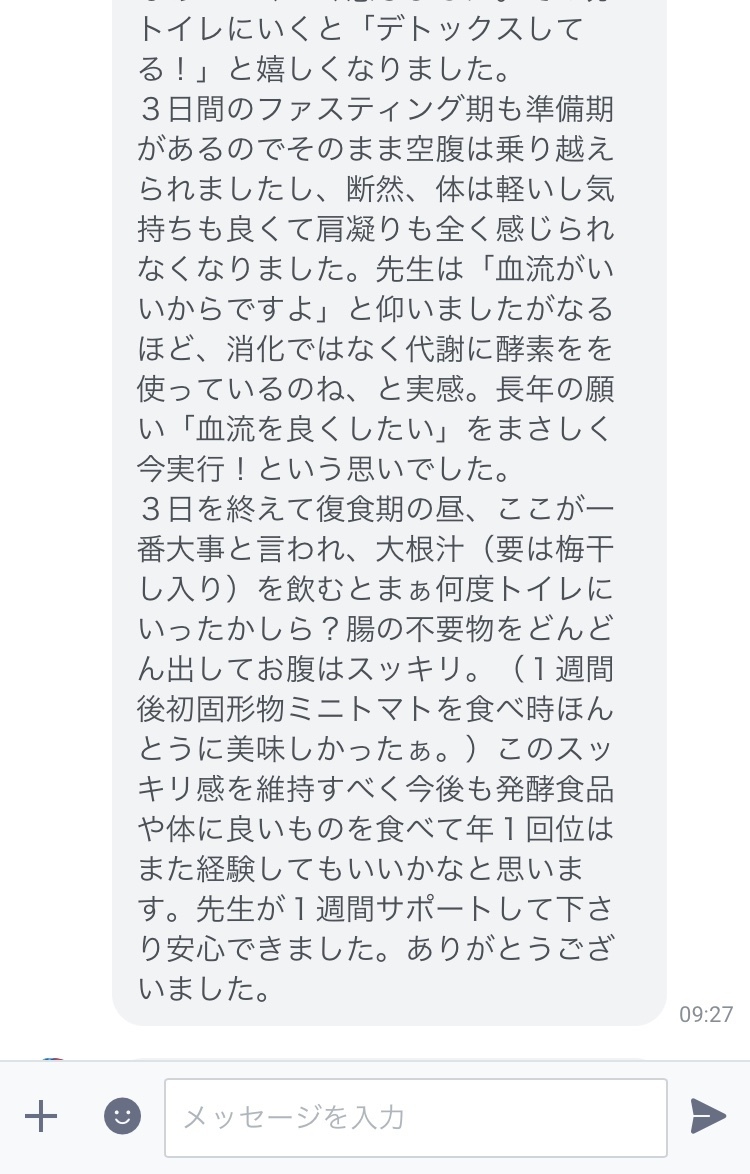Open the emoji sticker picker
The width and height of the screenshot is (750, 1174).
[123, 1116]
